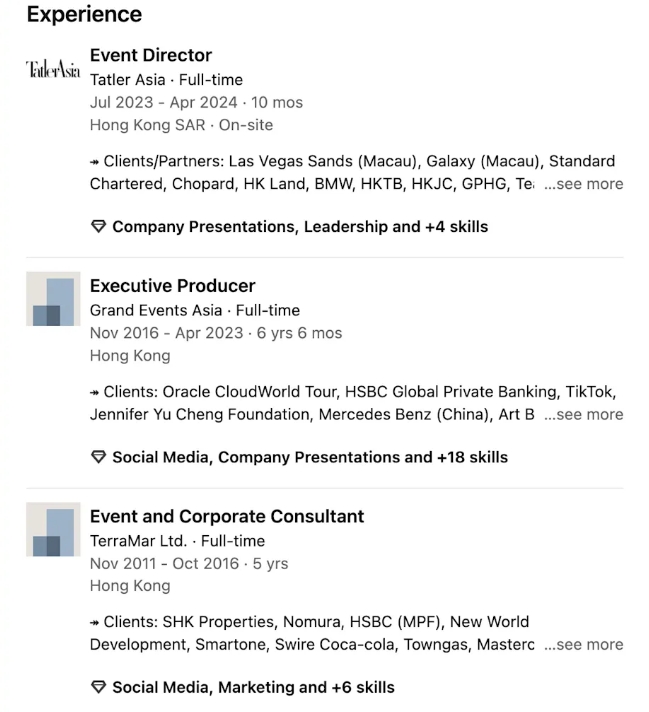Open the Grand Events Asia company logo
This screenshot has height=712, width=649.
pyautogui.click(x=53, y=299)
